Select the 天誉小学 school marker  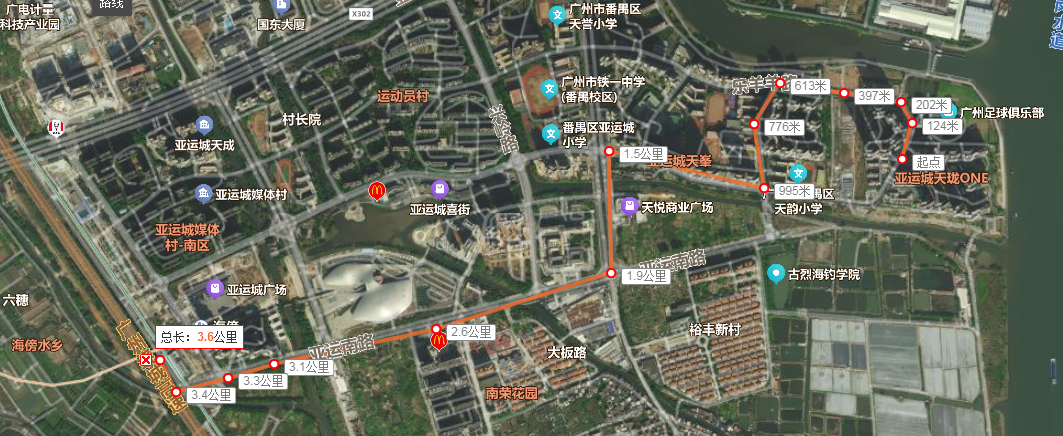pos(558,15)
